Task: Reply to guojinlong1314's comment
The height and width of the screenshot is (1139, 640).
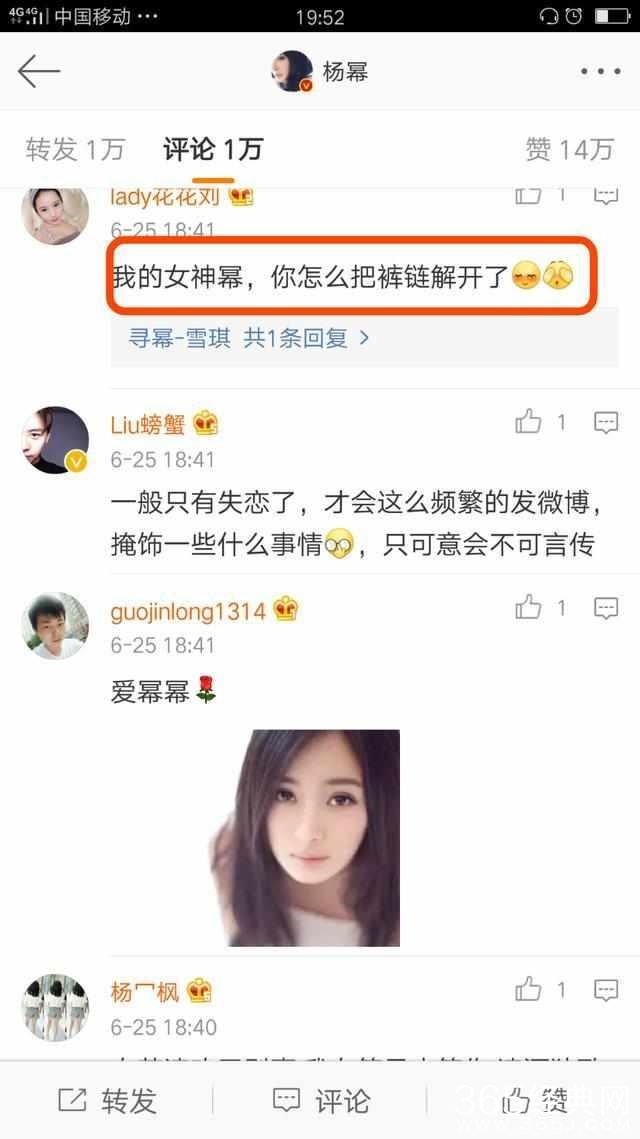Action: (606, 607)
